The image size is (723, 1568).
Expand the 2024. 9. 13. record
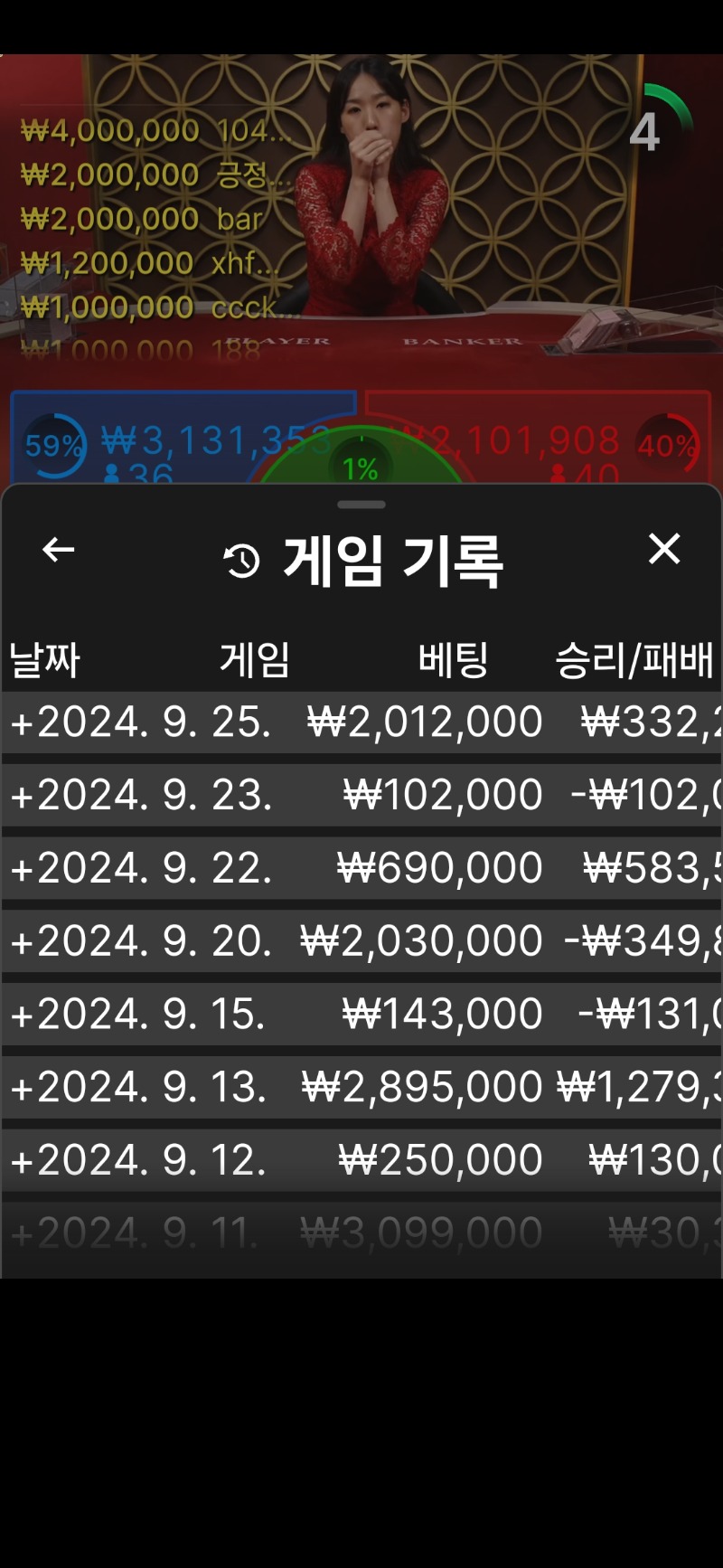[361, 1087]
